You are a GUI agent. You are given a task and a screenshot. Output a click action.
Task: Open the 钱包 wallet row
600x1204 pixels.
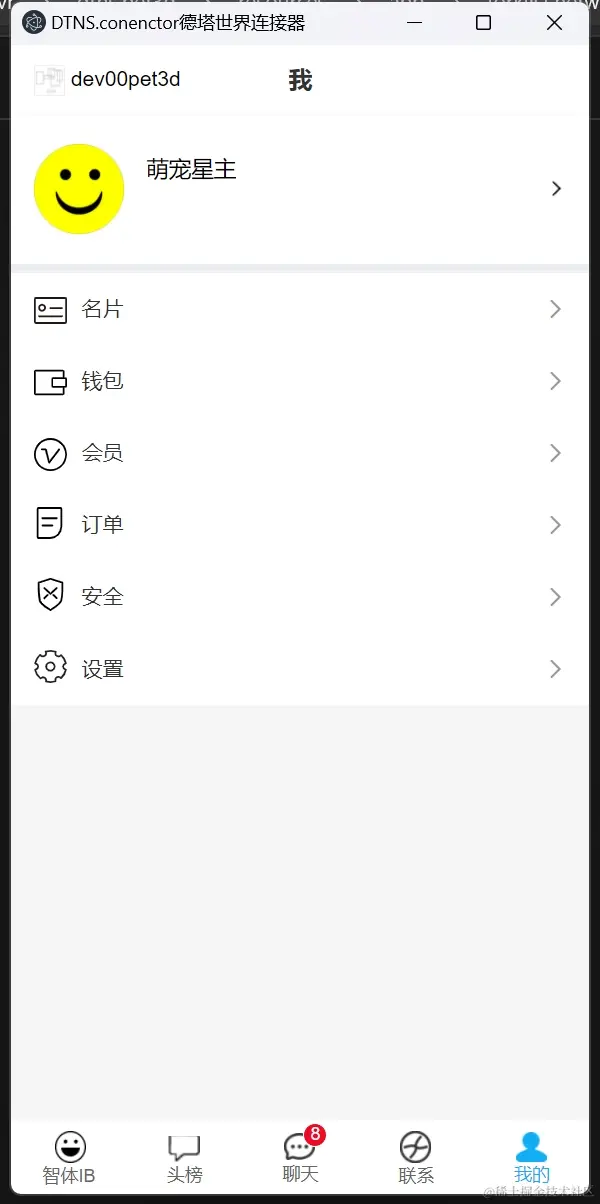[x=300, y=382]
